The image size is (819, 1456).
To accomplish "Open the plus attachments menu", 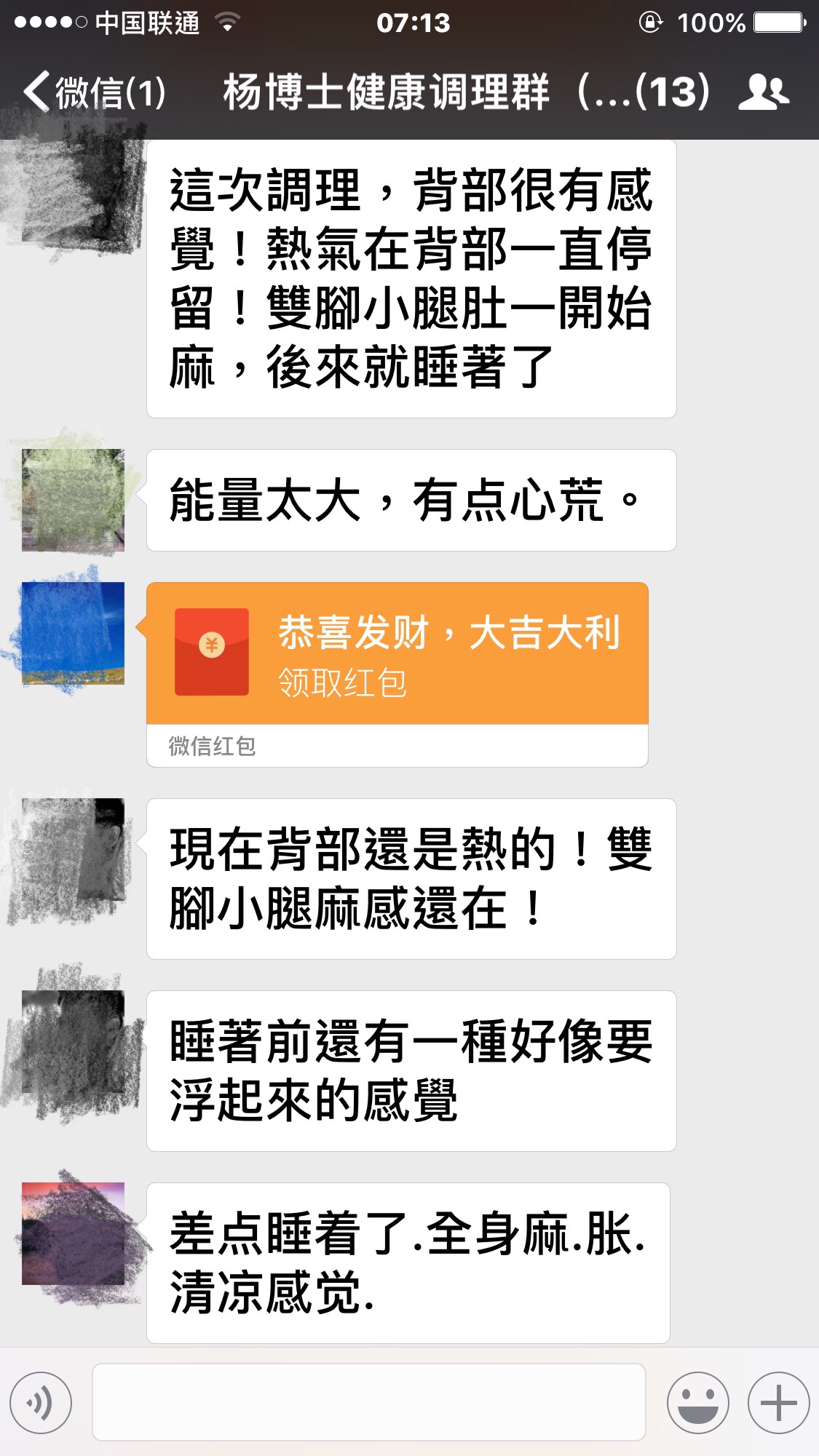I will pos(778,1402).
